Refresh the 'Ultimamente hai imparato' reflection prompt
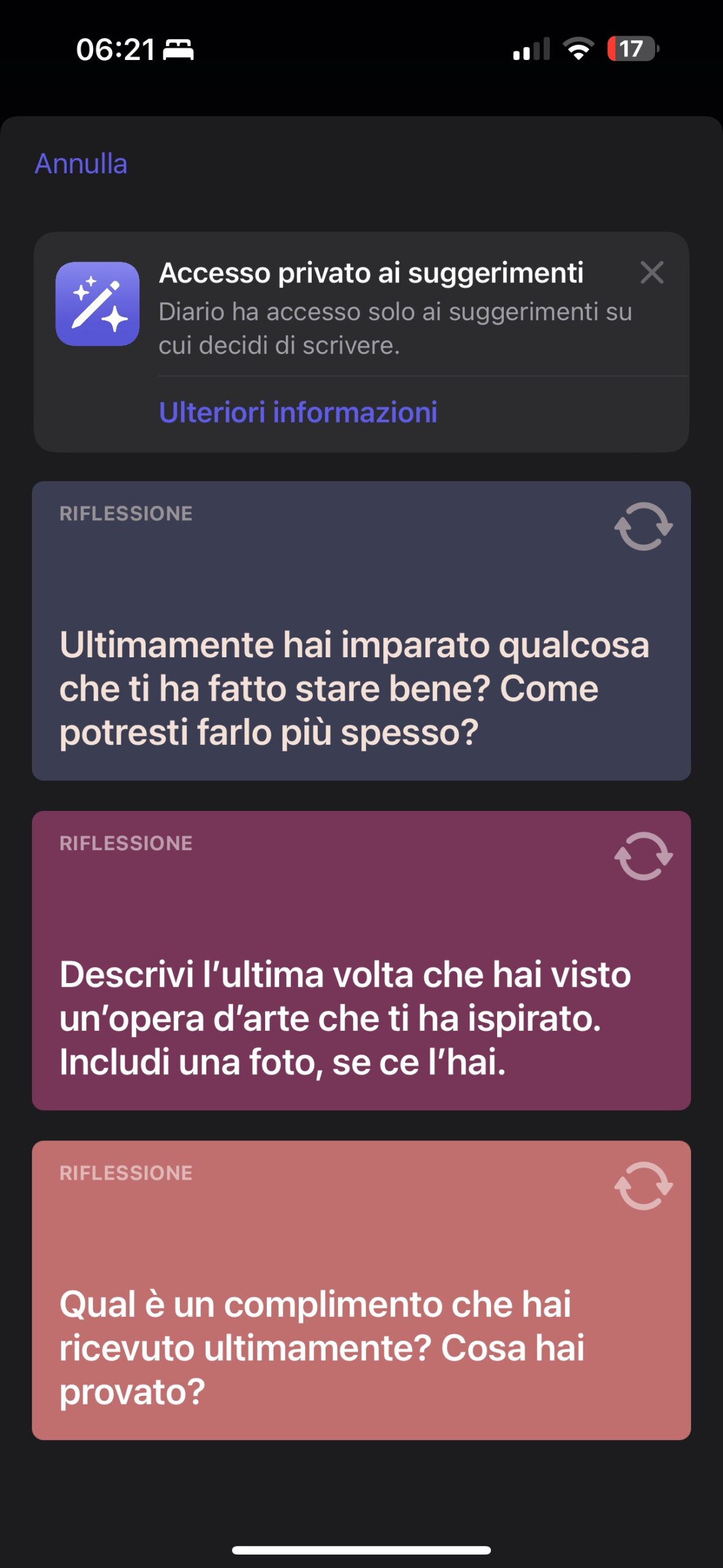 coord(643,526)
